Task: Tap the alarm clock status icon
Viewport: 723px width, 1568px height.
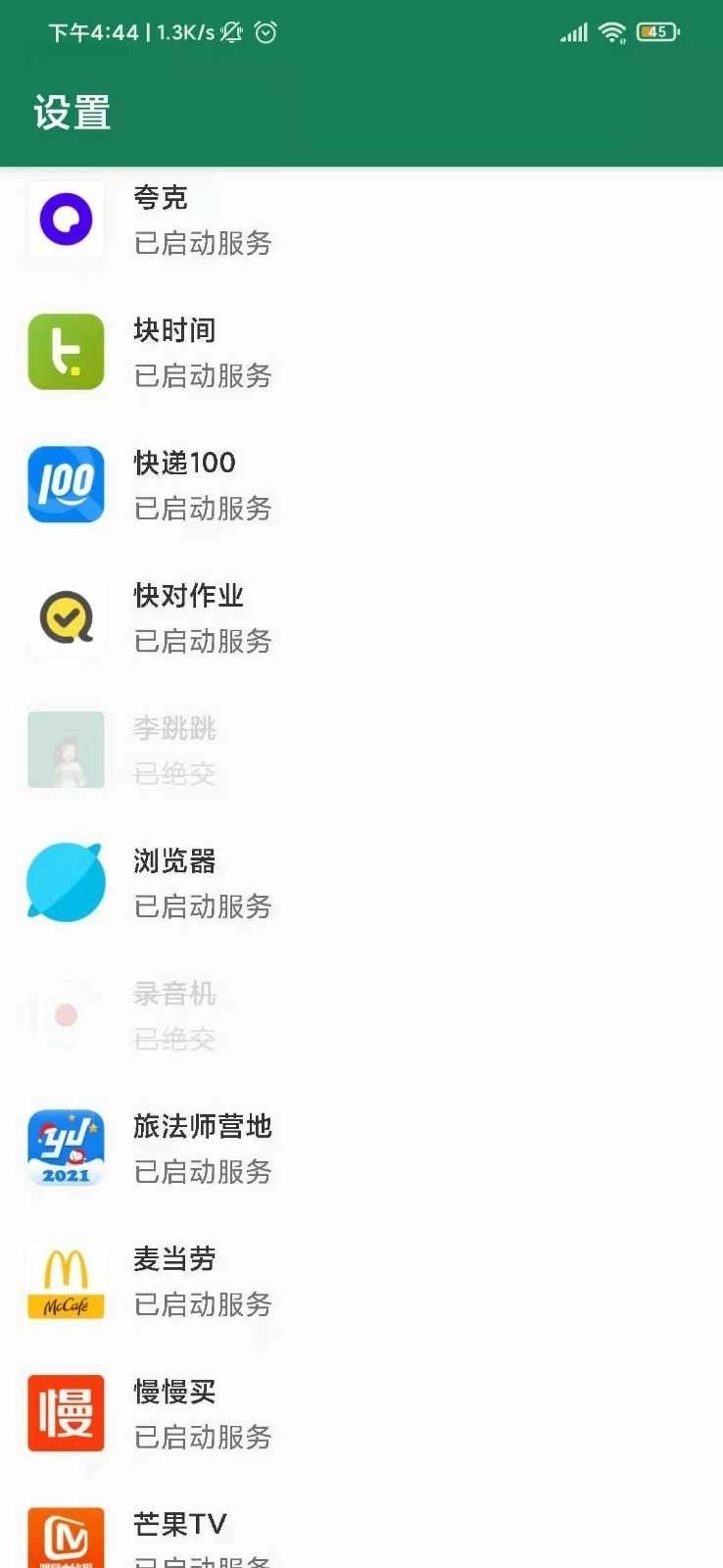Action: pos(265,32)
